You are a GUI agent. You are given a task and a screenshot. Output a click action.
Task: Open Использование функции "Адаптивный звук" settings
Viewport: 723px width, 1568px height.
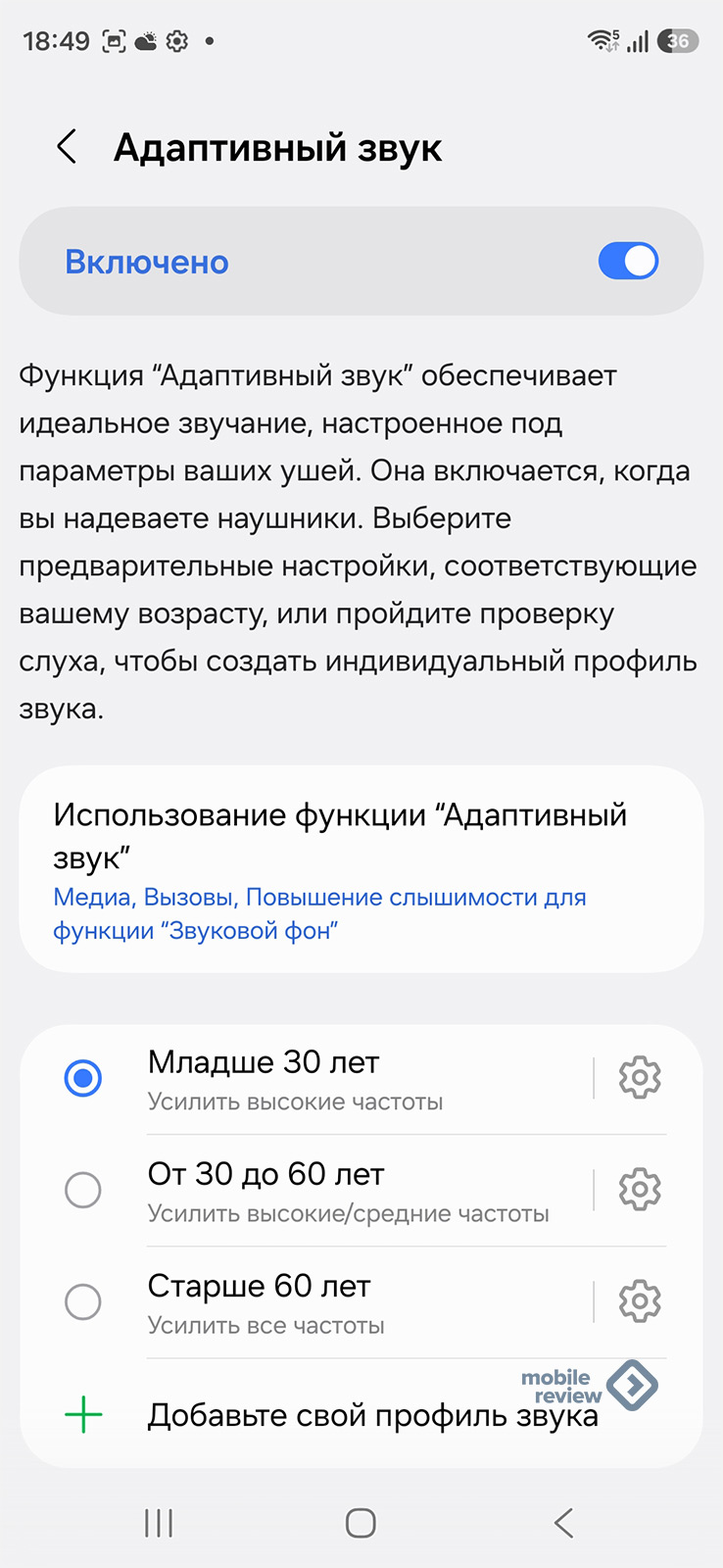[x=361, y=869]
